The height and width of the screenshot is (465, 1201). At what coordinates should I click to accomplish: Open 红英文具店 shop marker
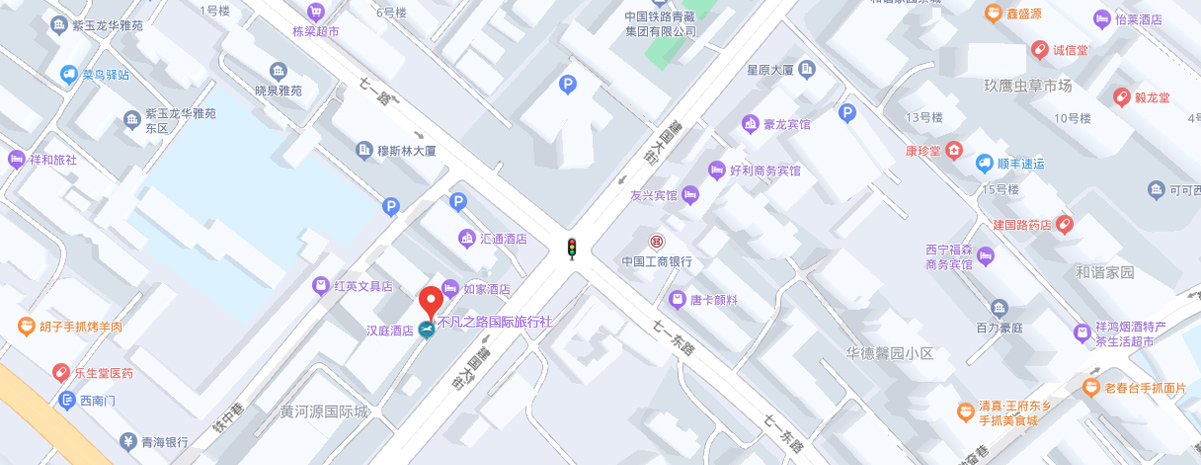click(321, 286)
